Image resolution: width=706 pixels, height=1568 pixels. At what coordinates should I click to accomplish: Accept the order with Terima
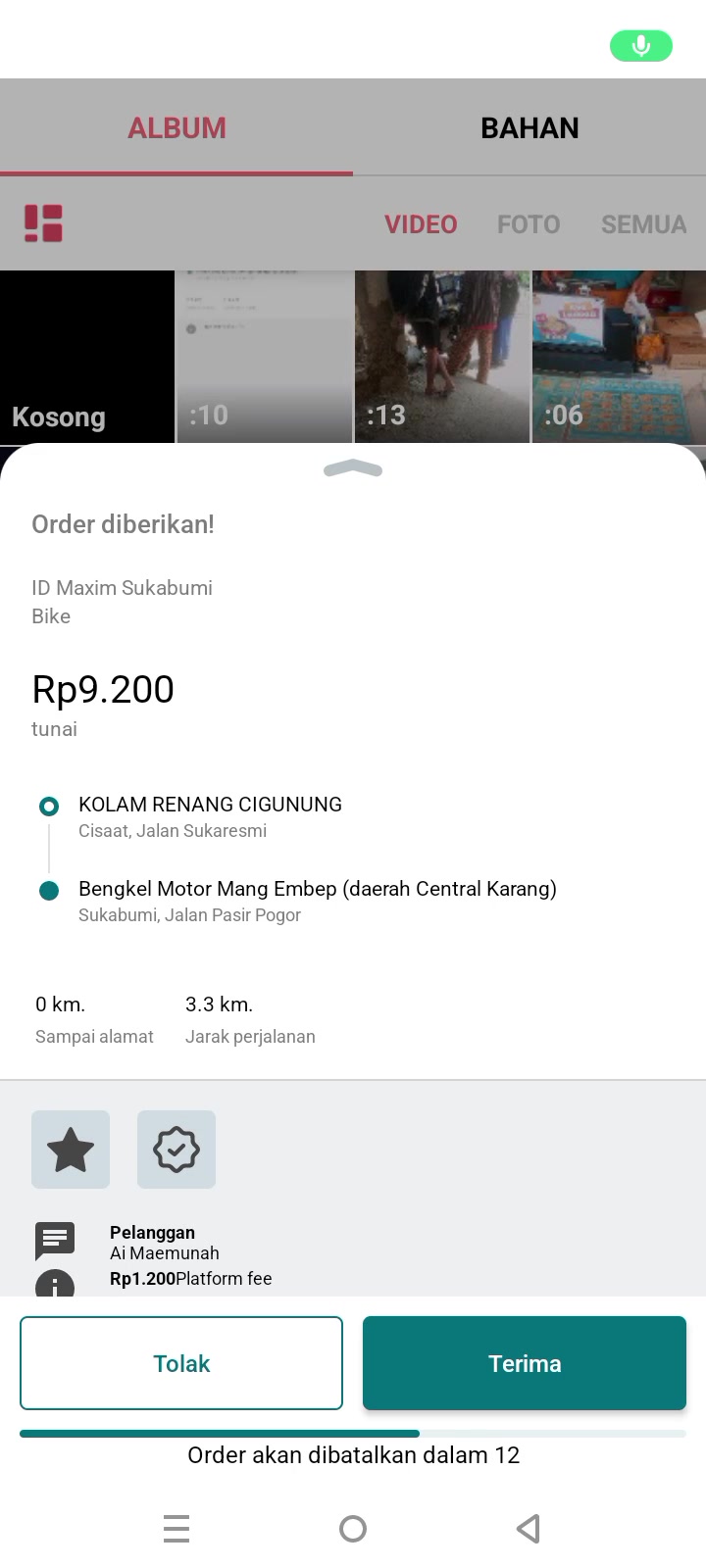pos(525,1363)
